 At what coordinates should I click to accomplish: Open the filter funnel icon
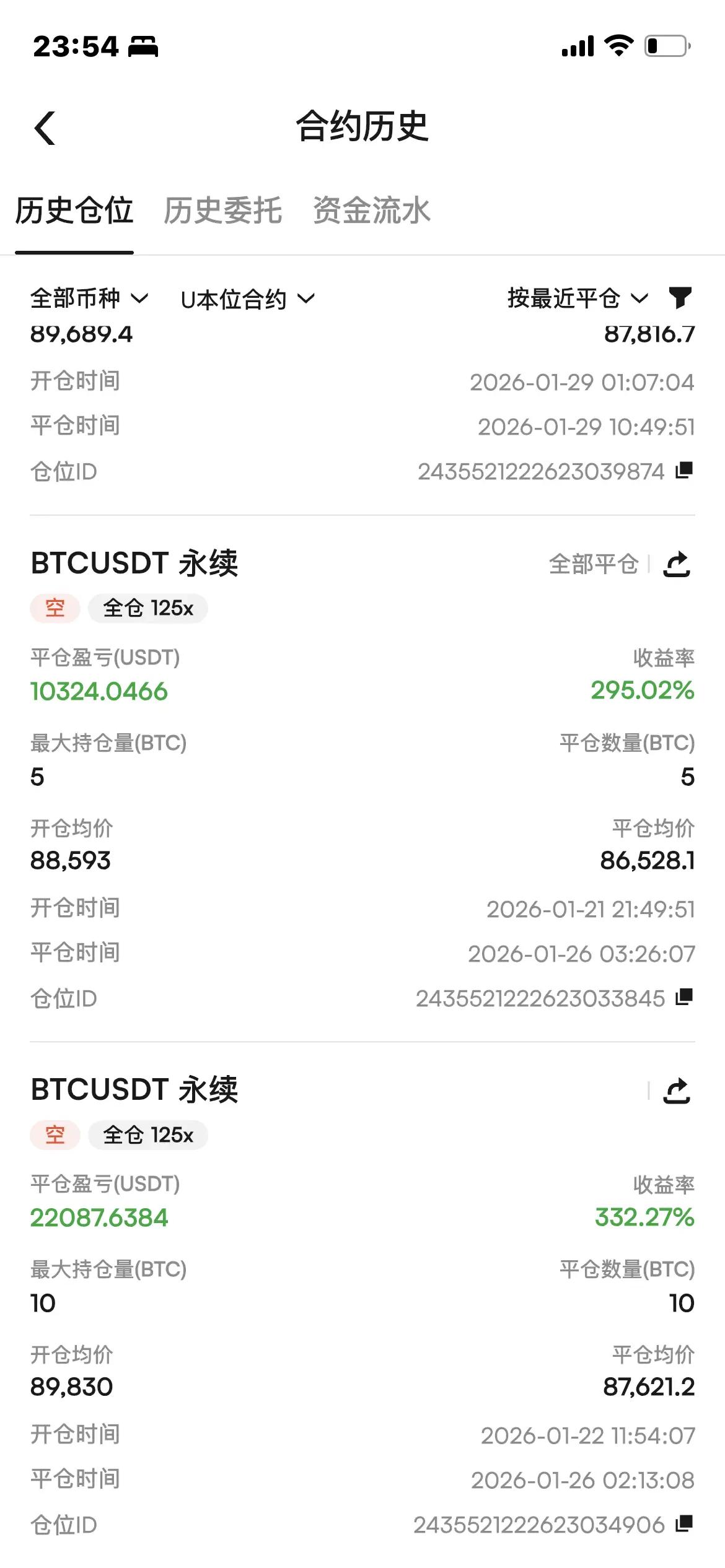pyautogui.click(x=680, y=298)
